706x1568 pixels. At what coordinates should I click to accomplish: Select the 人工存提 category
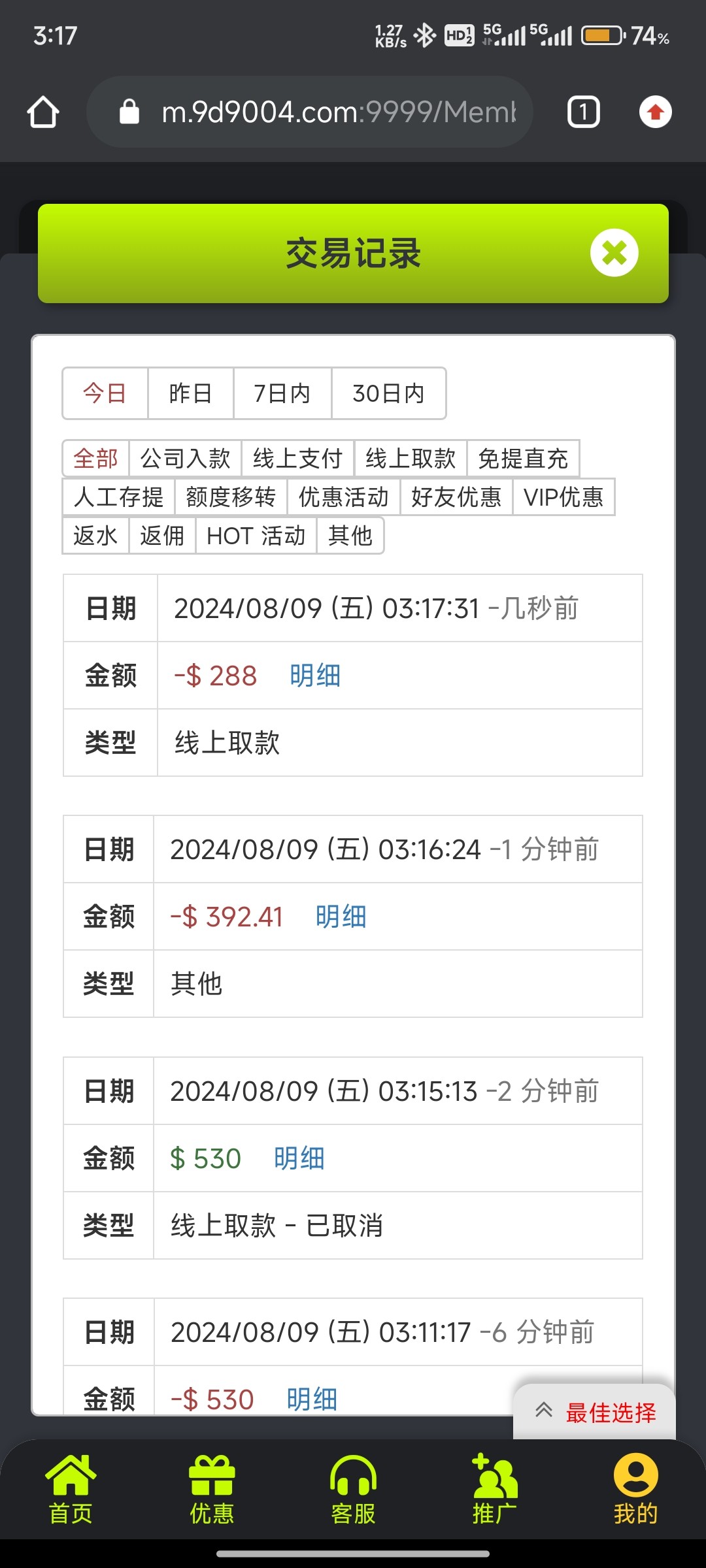118,497
